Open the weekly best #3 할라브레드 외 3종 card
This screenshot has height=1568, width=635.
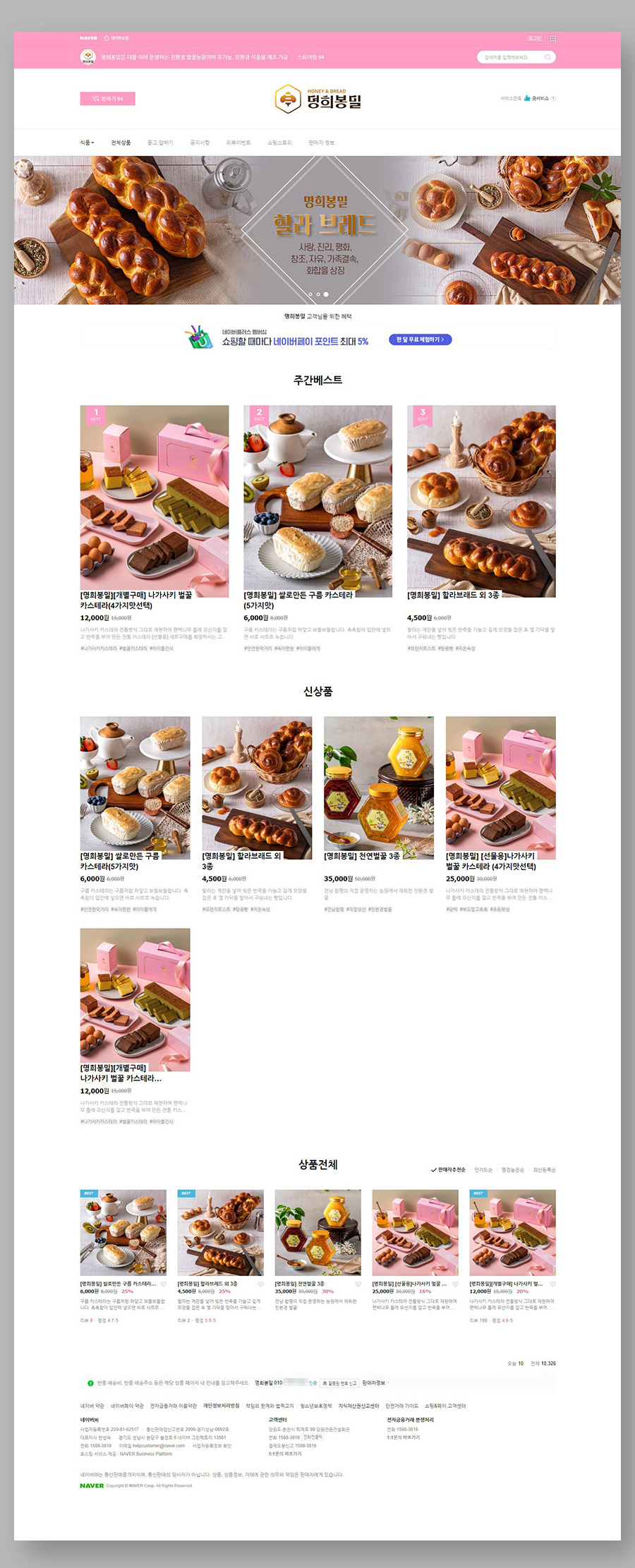click(x=481, y=501)
